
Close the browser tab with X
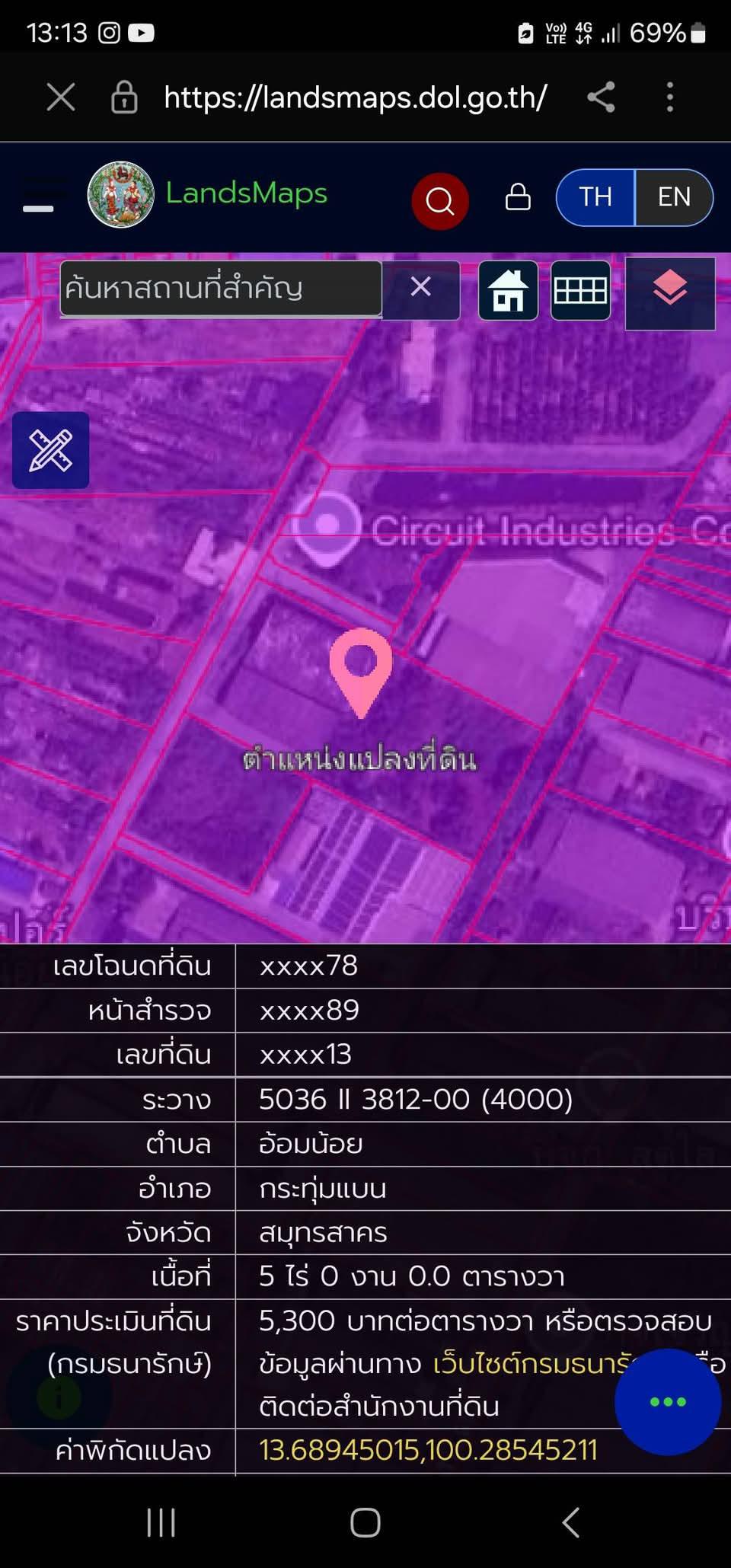point(61,97)
